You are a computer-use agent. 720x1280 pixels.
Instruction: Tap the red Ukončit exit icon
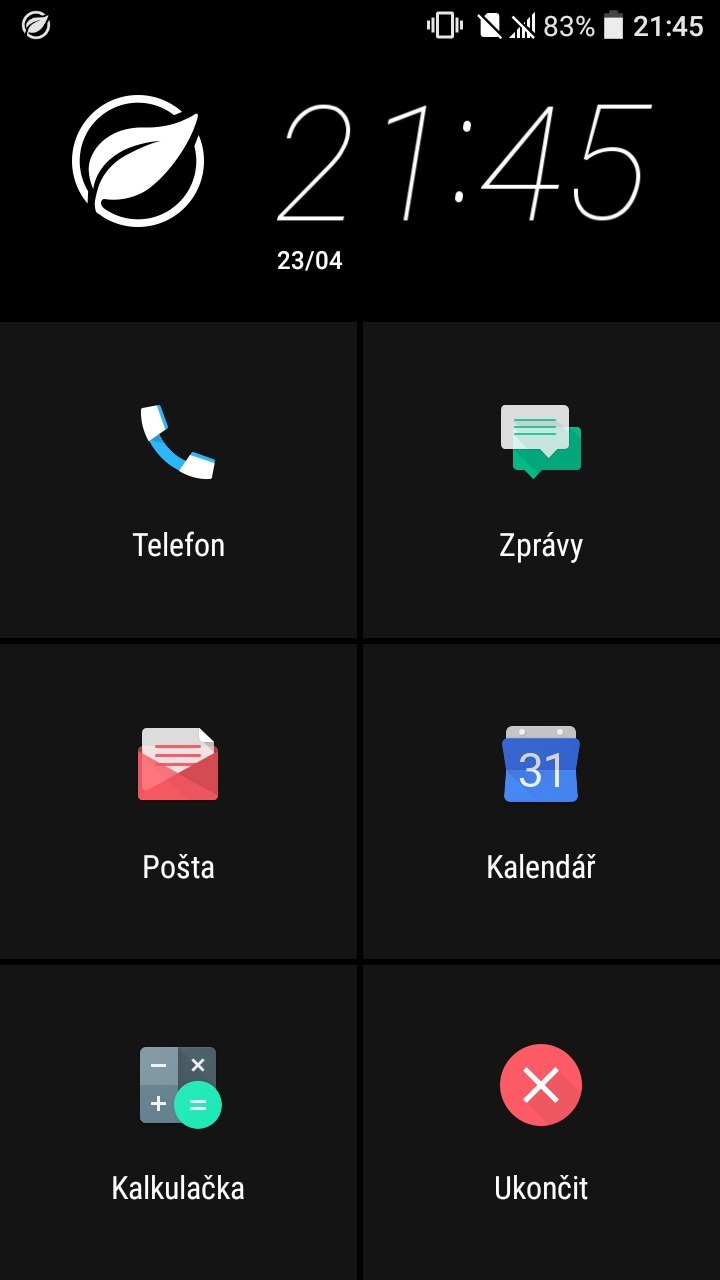click(540, 1085)
